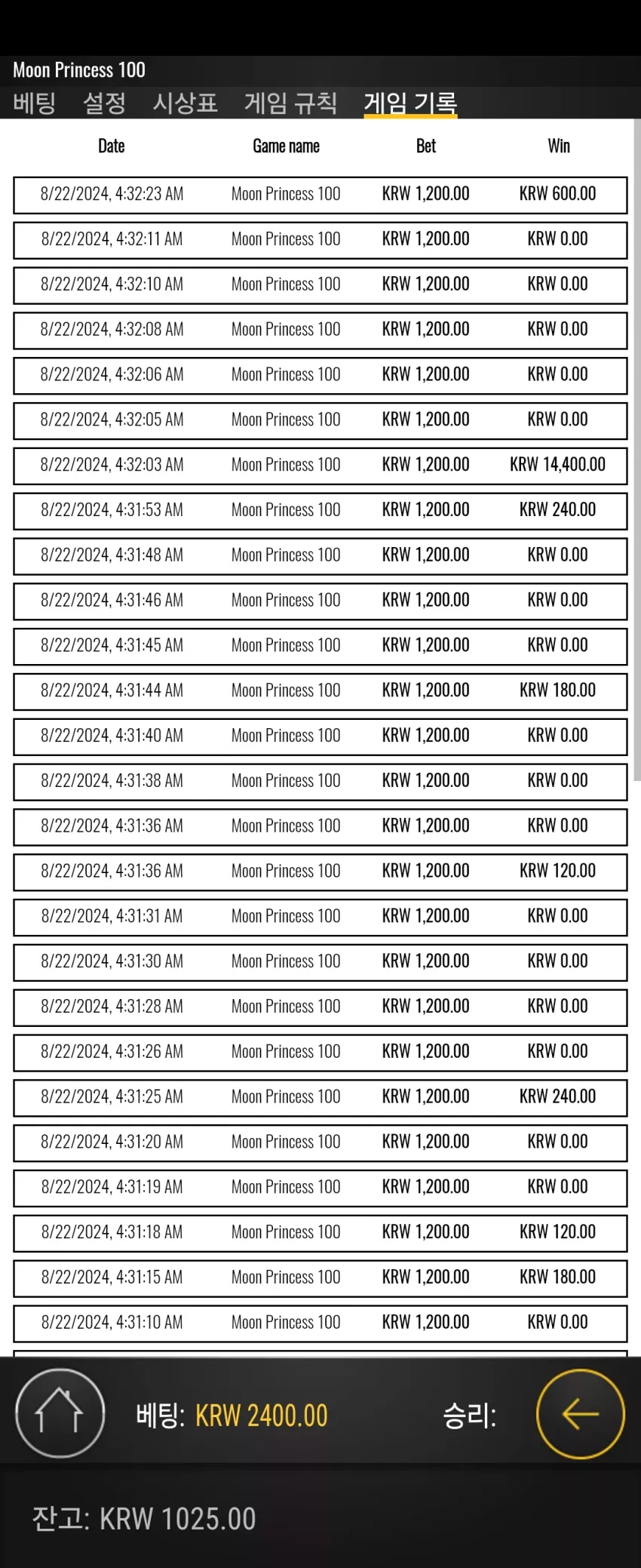
Task: Open the 4:32:23 AM game record
Action: coord(320,195)
